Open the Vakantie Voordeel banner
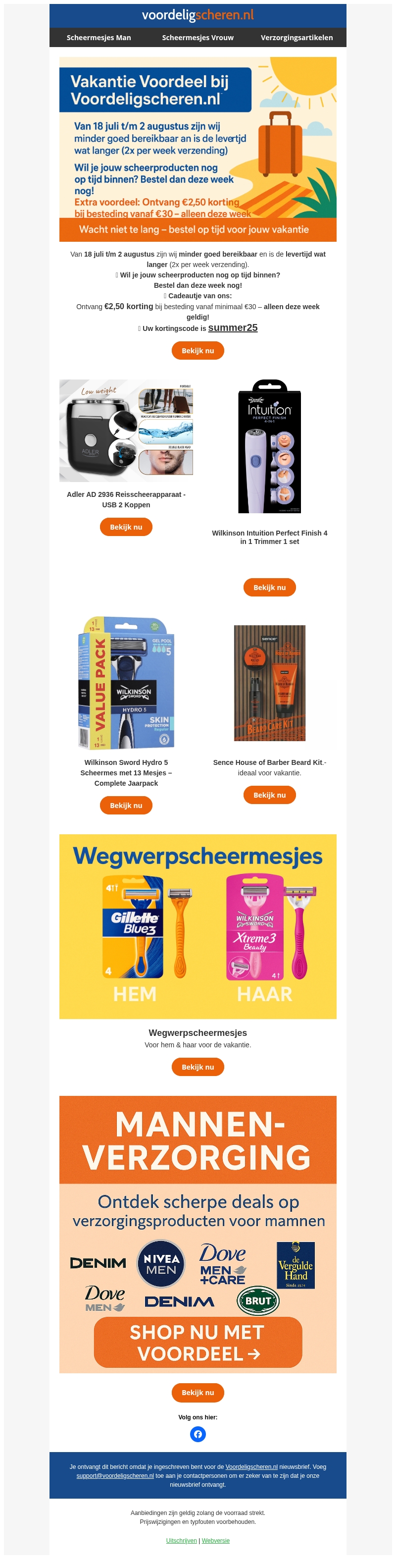Viewport: 396px width, 1568px height. point(198,149)
